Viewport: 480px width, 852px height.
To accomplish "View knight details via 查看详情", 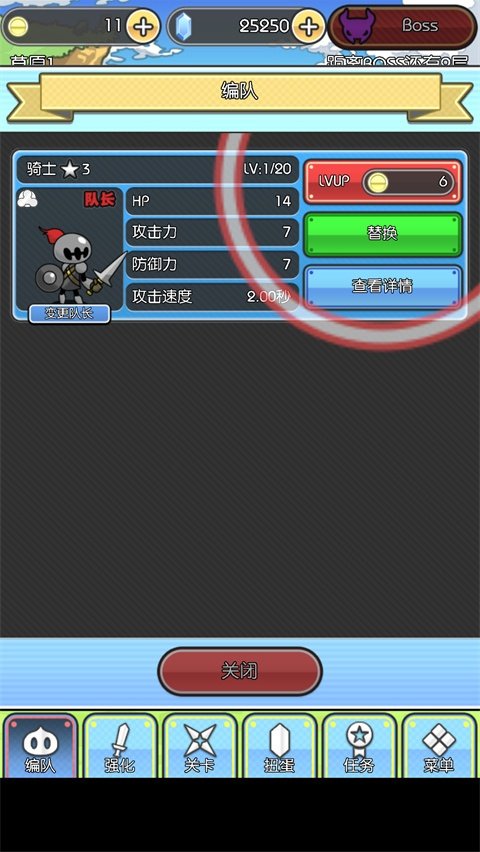I will click(383, 286).
